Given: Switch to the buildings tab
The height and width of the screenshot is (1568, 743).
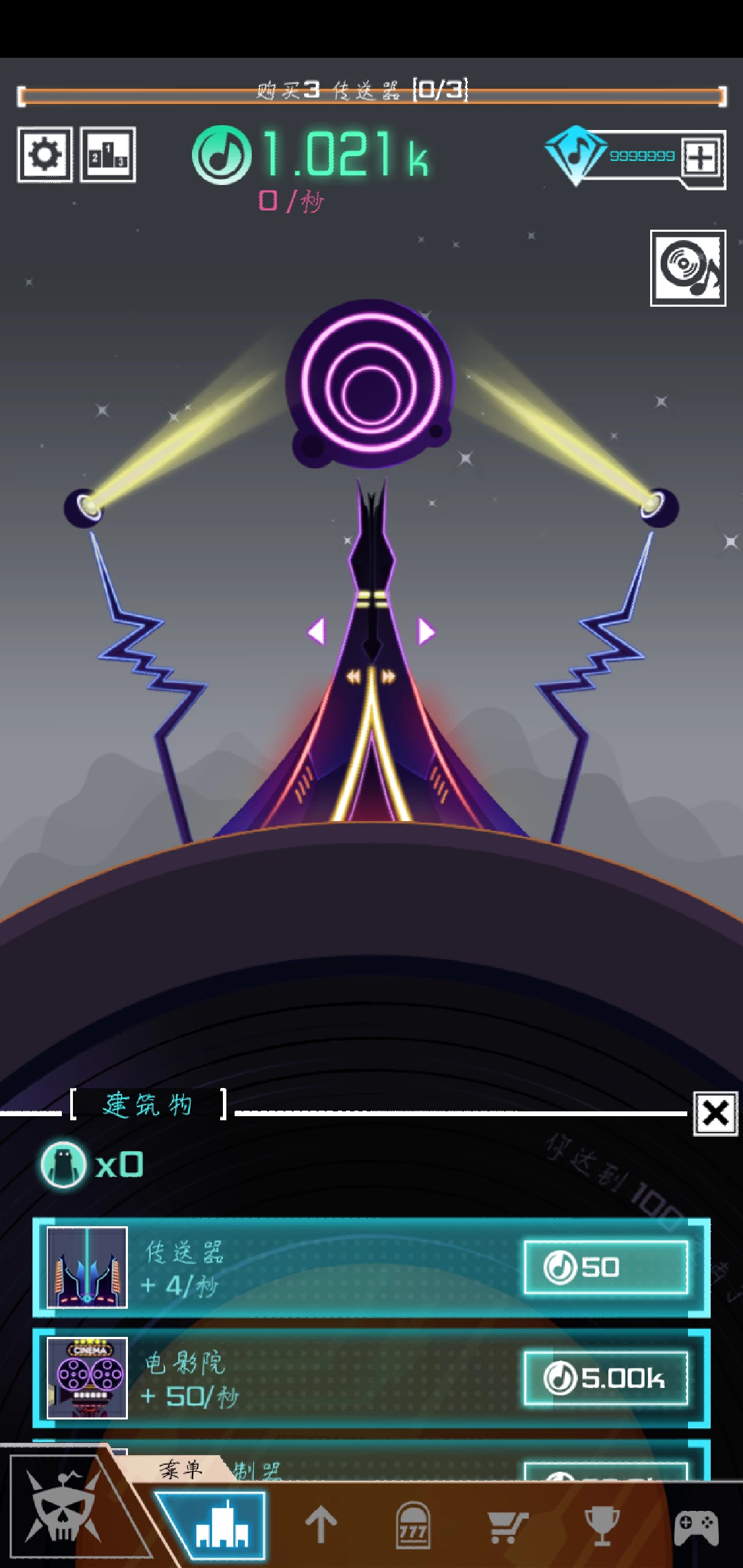Looking at the screenshot, I should click(222, 1525).
